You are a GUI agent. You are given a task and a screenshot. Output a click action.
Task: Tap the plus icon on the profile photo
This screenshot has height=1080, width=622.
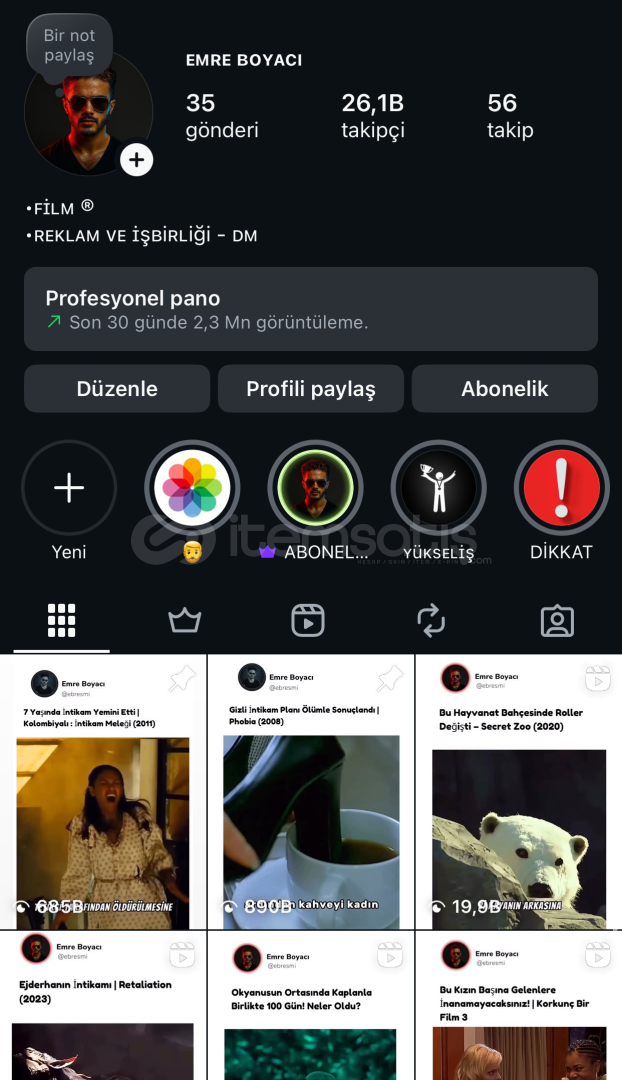[x=136, y=159]
